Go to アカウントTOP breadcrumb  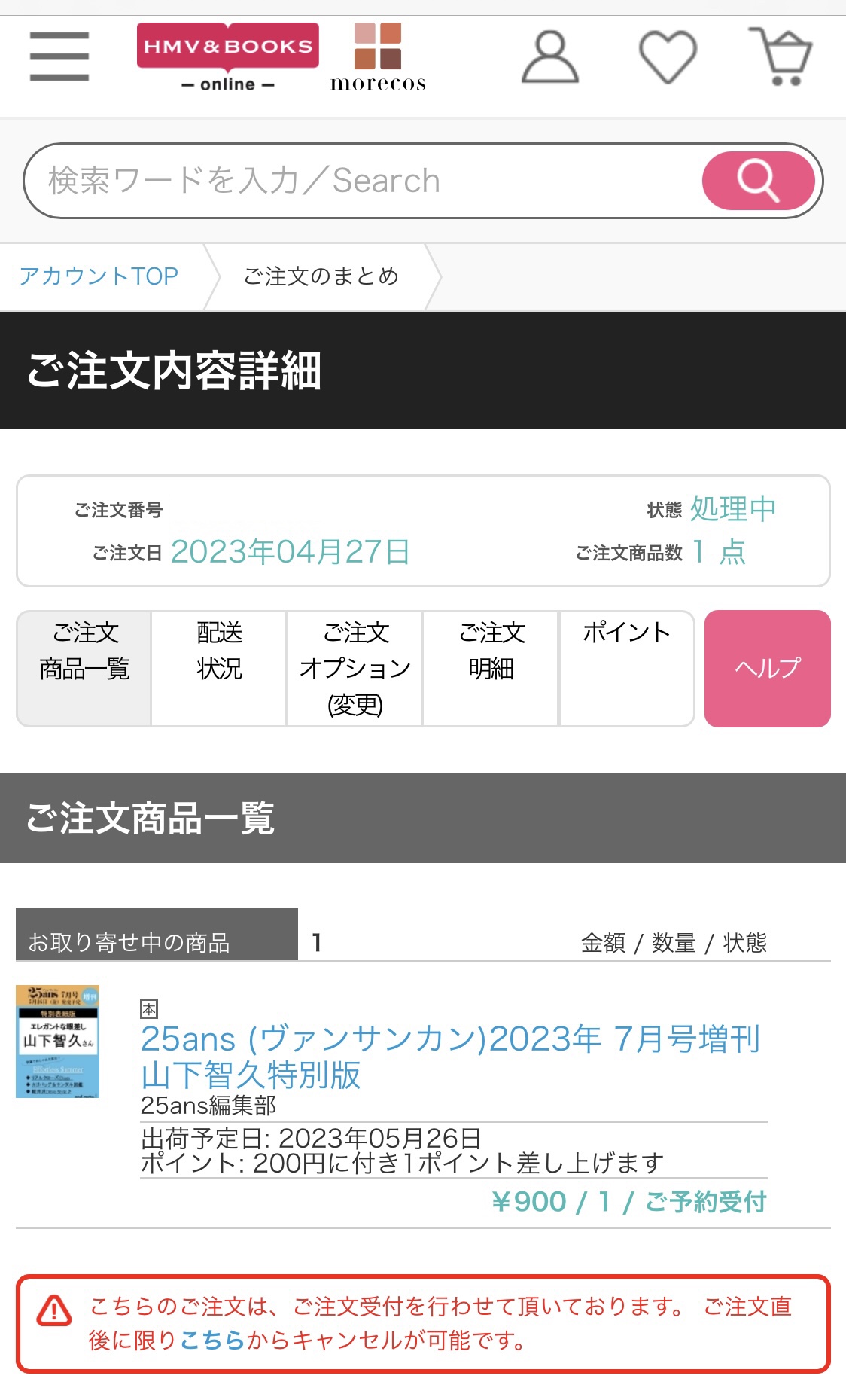point(99,276)
